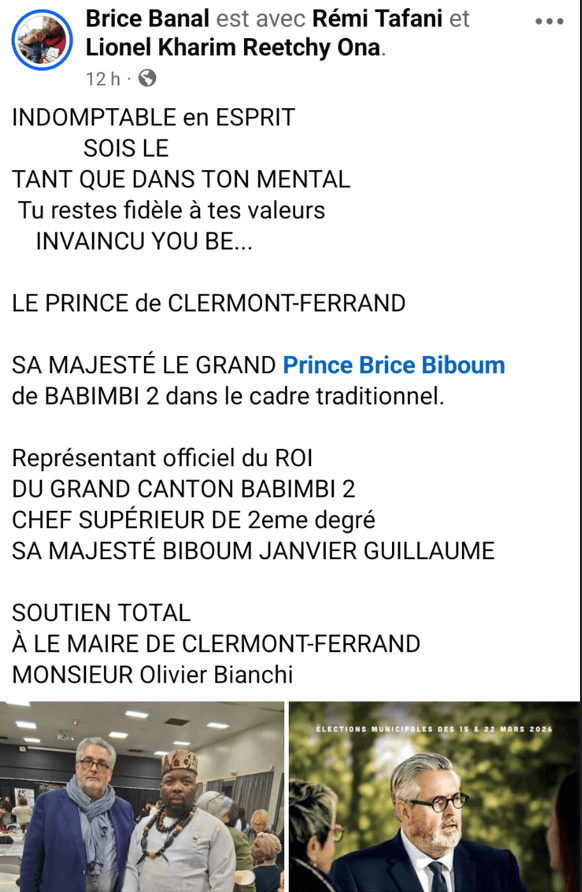The height and width of the screenshot is (892, 582).
Task: Check the post's public audience globe icon
Action: [147, 78]
